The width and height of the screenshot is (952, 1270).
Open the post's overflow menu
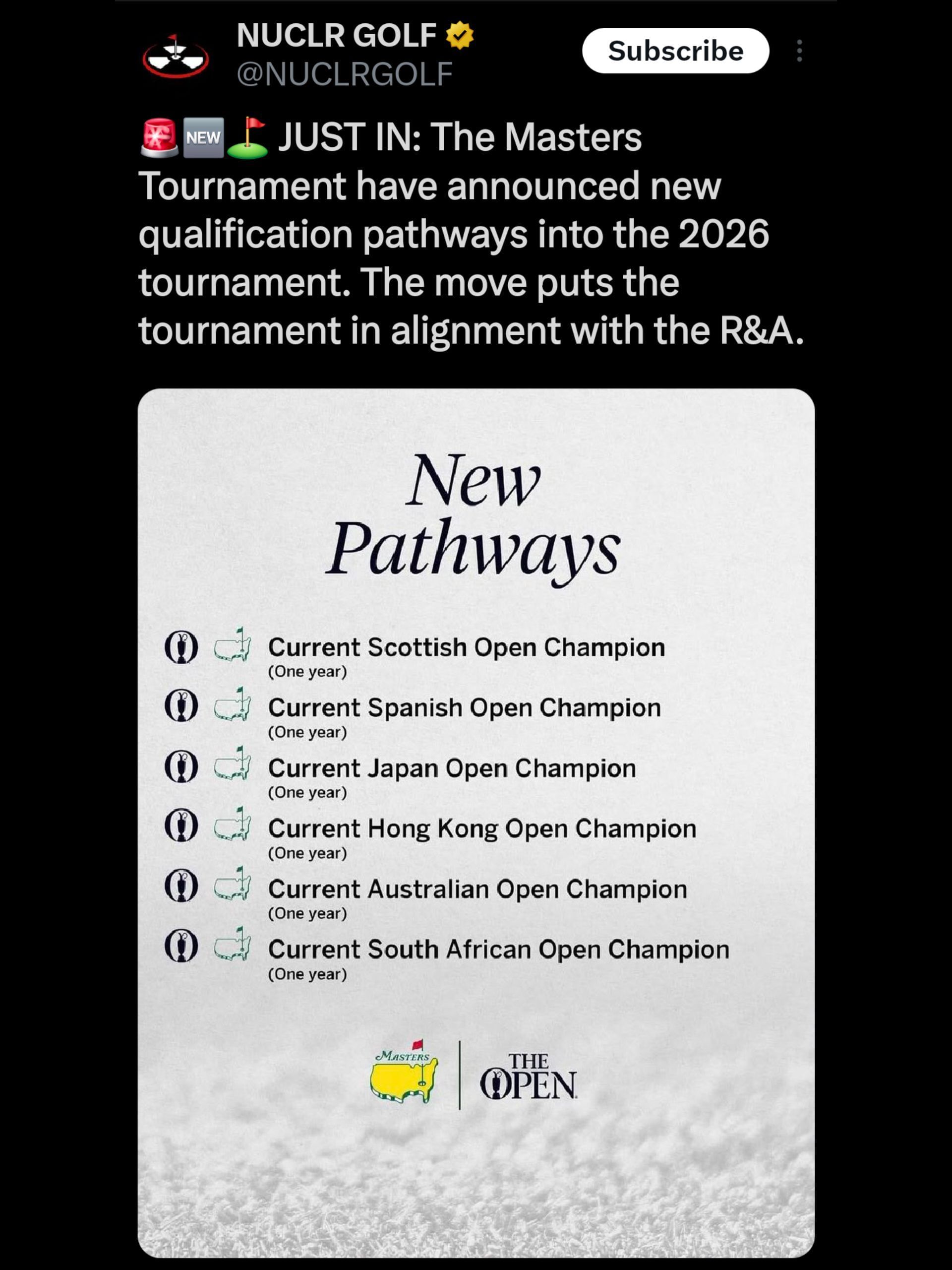(x=799, y=51)
